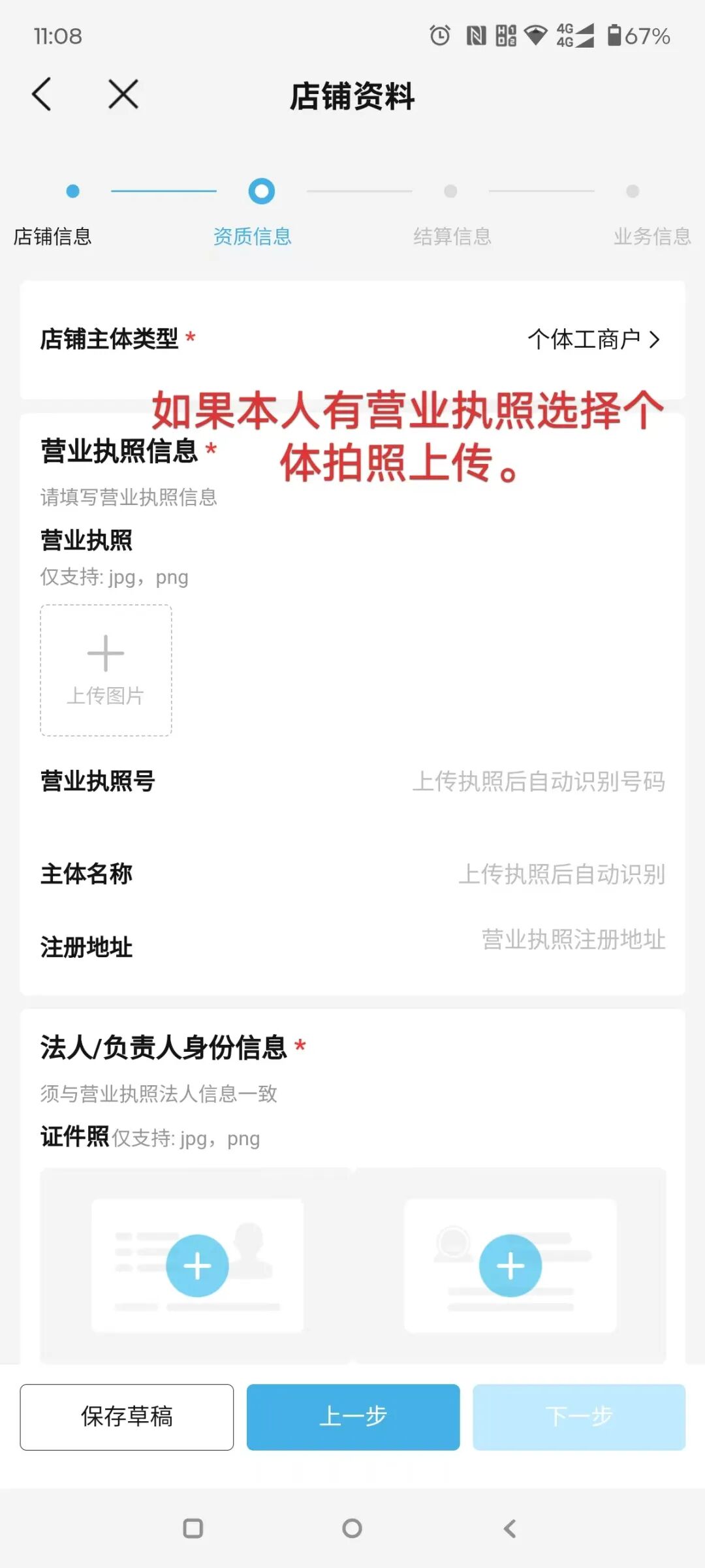This screenshot has width=705, height=1568.
Task: Select the current 资质信息 progress dot
Action: (x=260, y=191)
